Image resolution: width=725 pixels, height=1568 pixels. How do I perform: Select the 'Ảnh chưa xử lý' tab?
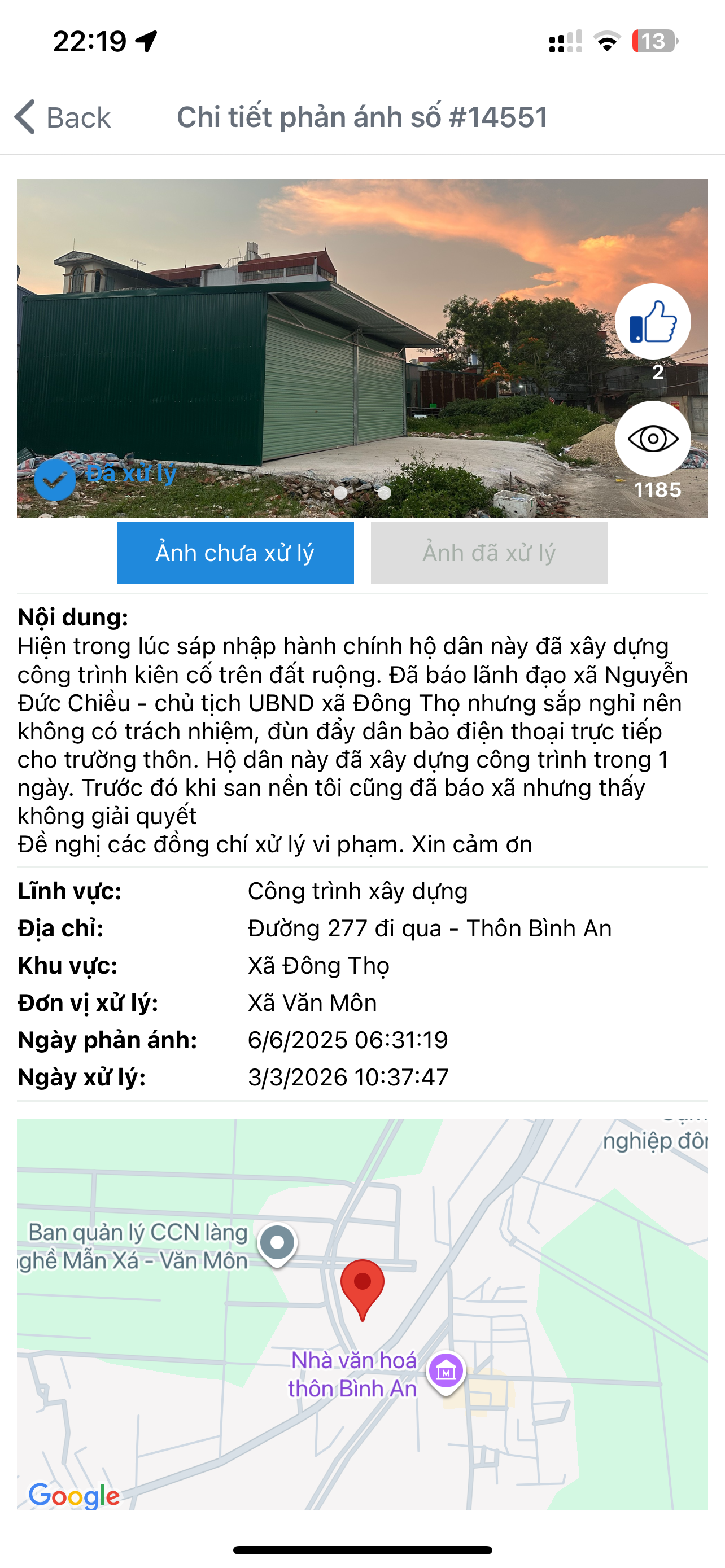pos(235,553)
